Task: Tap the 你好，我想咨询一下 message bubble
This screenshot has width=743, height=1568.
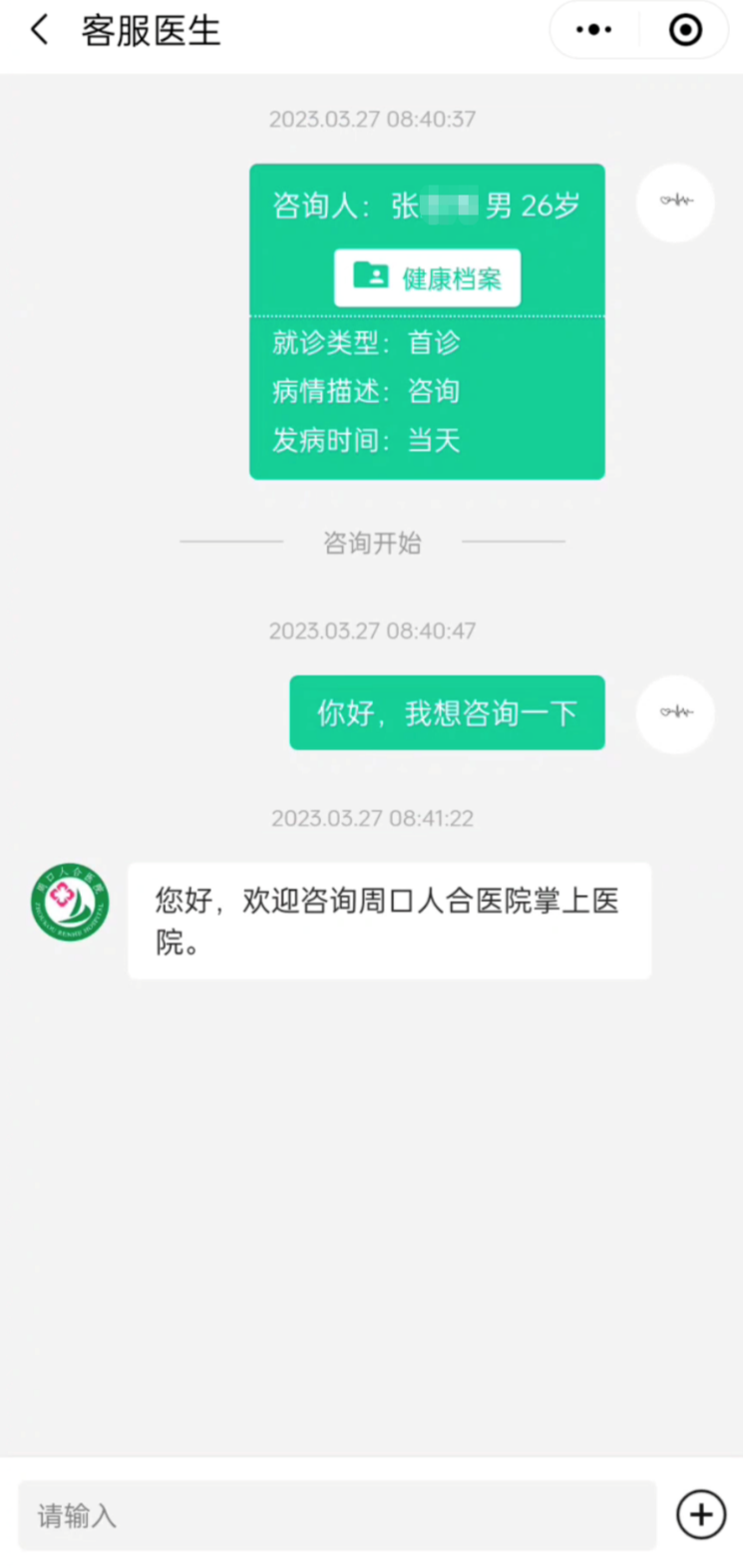Action: [x=447, y=712]
